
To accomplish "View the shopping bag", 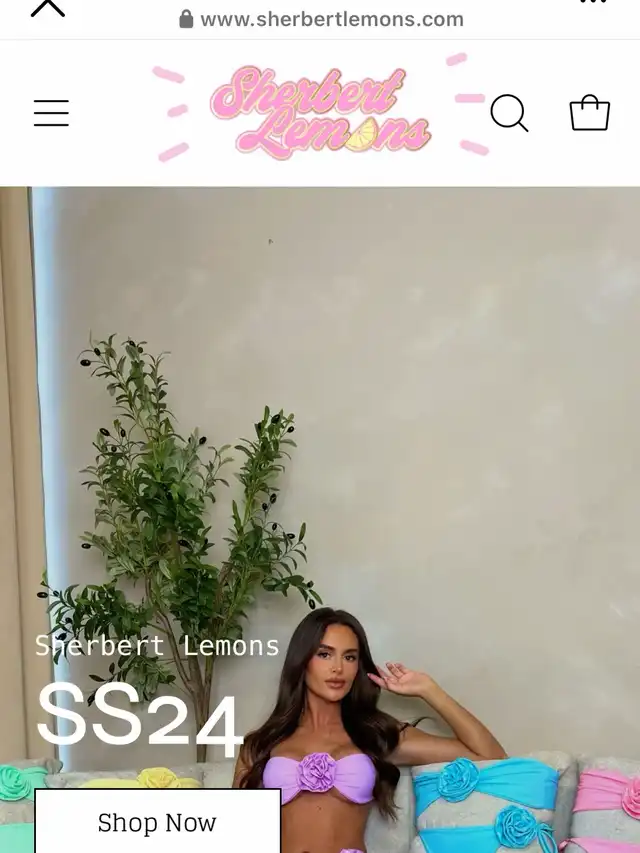I will pos(589,113).
